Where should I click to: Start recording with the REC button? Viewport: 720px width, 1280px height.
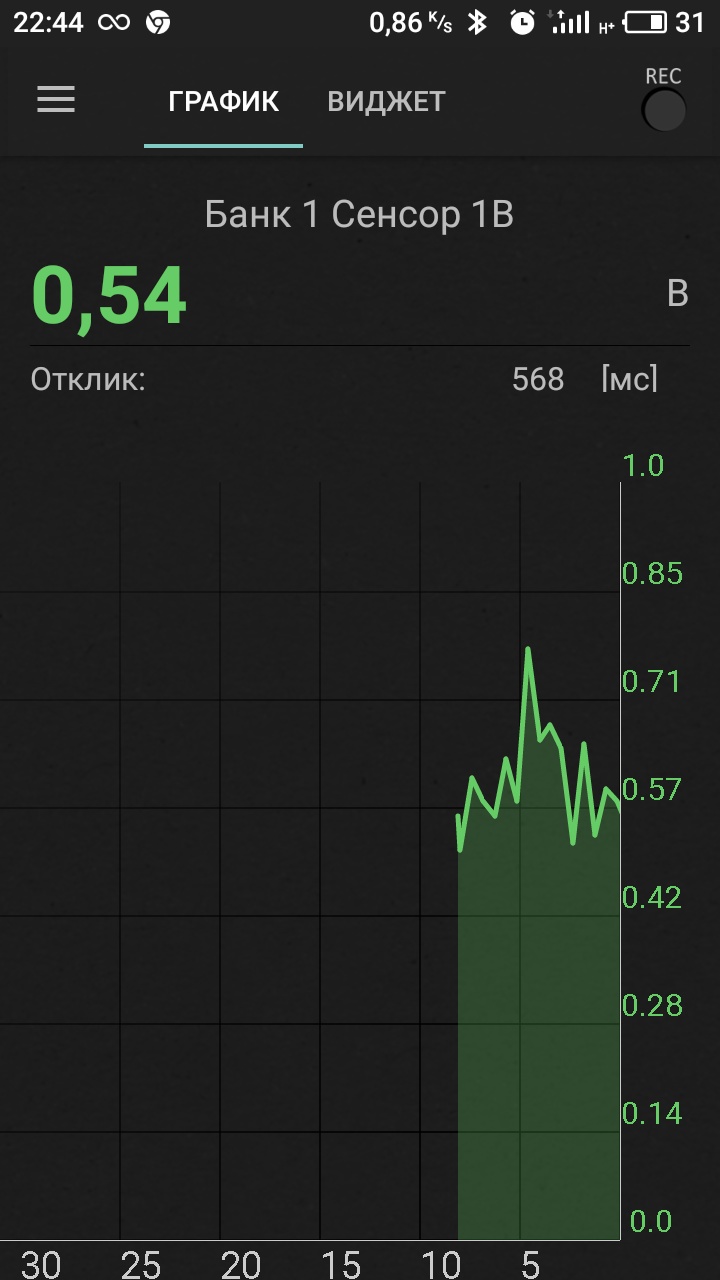tap(663, 110)
